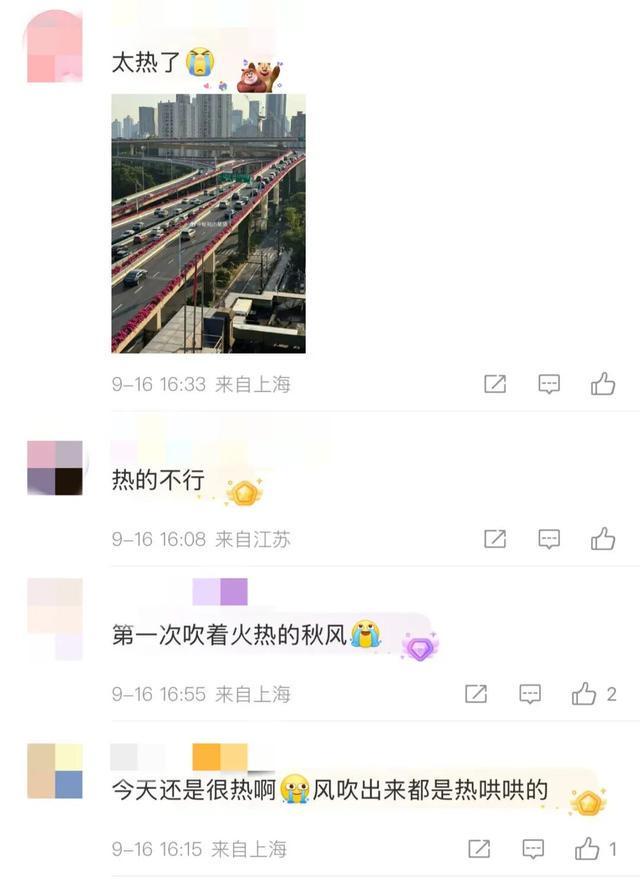Reply to the 今天还是很热啊 comment
Screen dimensions: 640x881
pyautogui.click(x=534, y=849)
